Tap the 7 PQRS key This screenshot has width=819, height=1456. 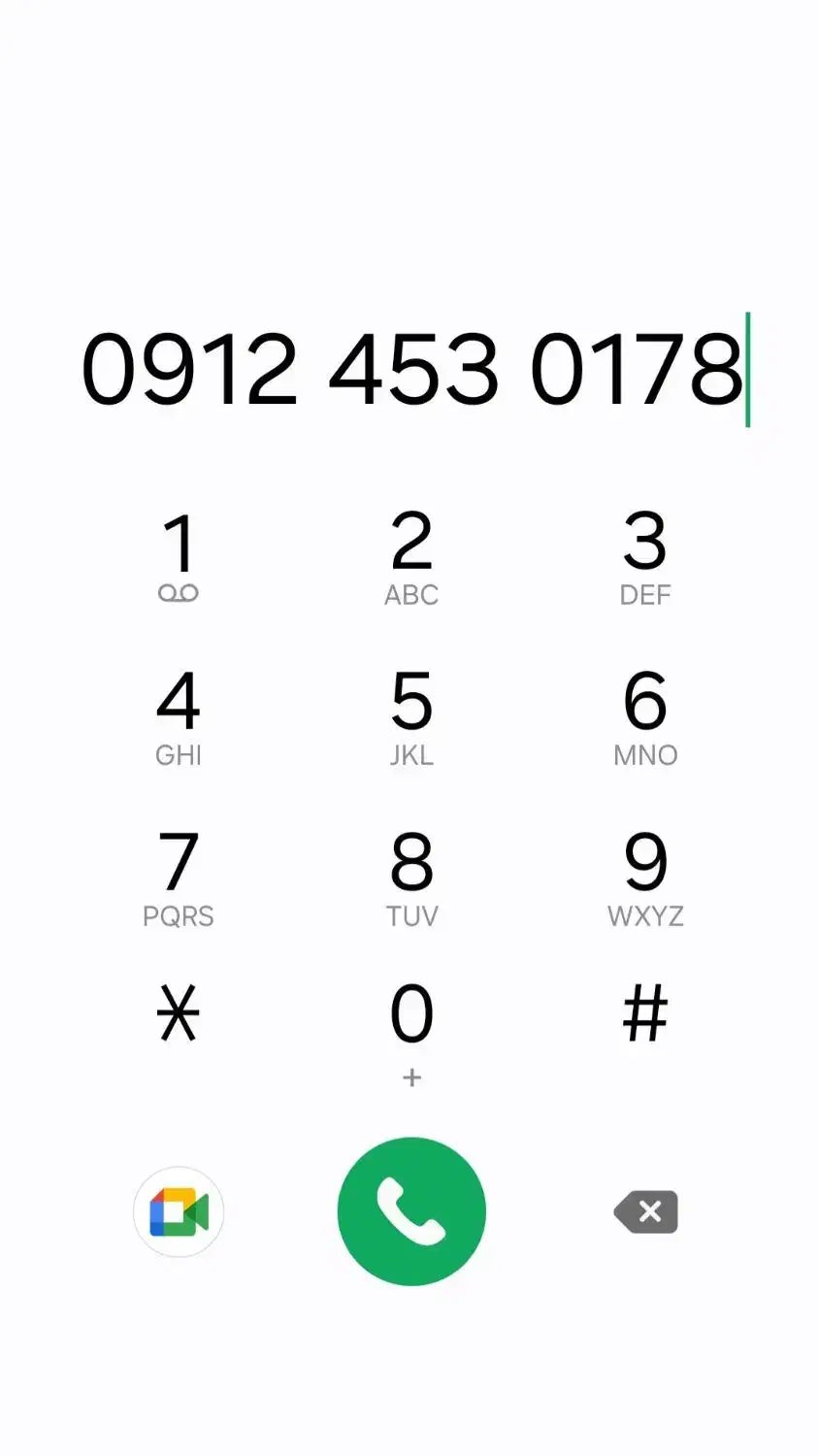pyautogui.click(x=179, y=878)
